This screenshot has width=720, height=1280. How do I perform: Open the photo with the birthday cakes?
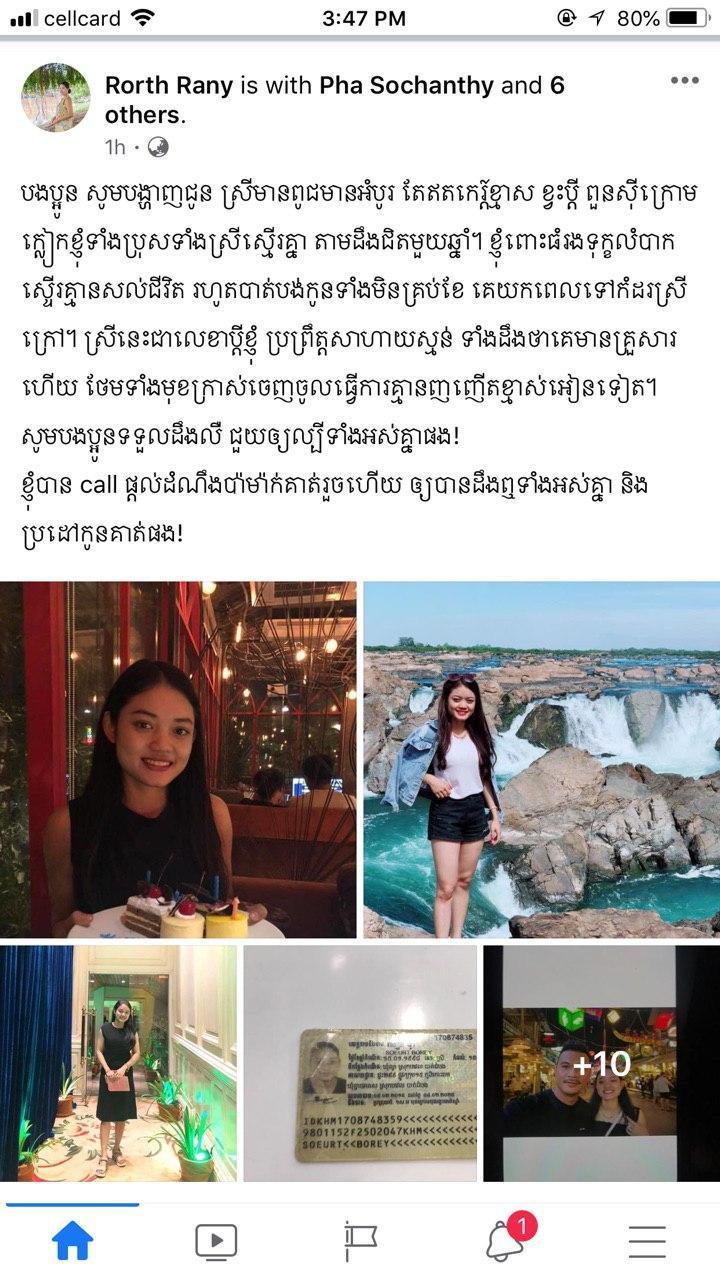click(x=178, y=760)
